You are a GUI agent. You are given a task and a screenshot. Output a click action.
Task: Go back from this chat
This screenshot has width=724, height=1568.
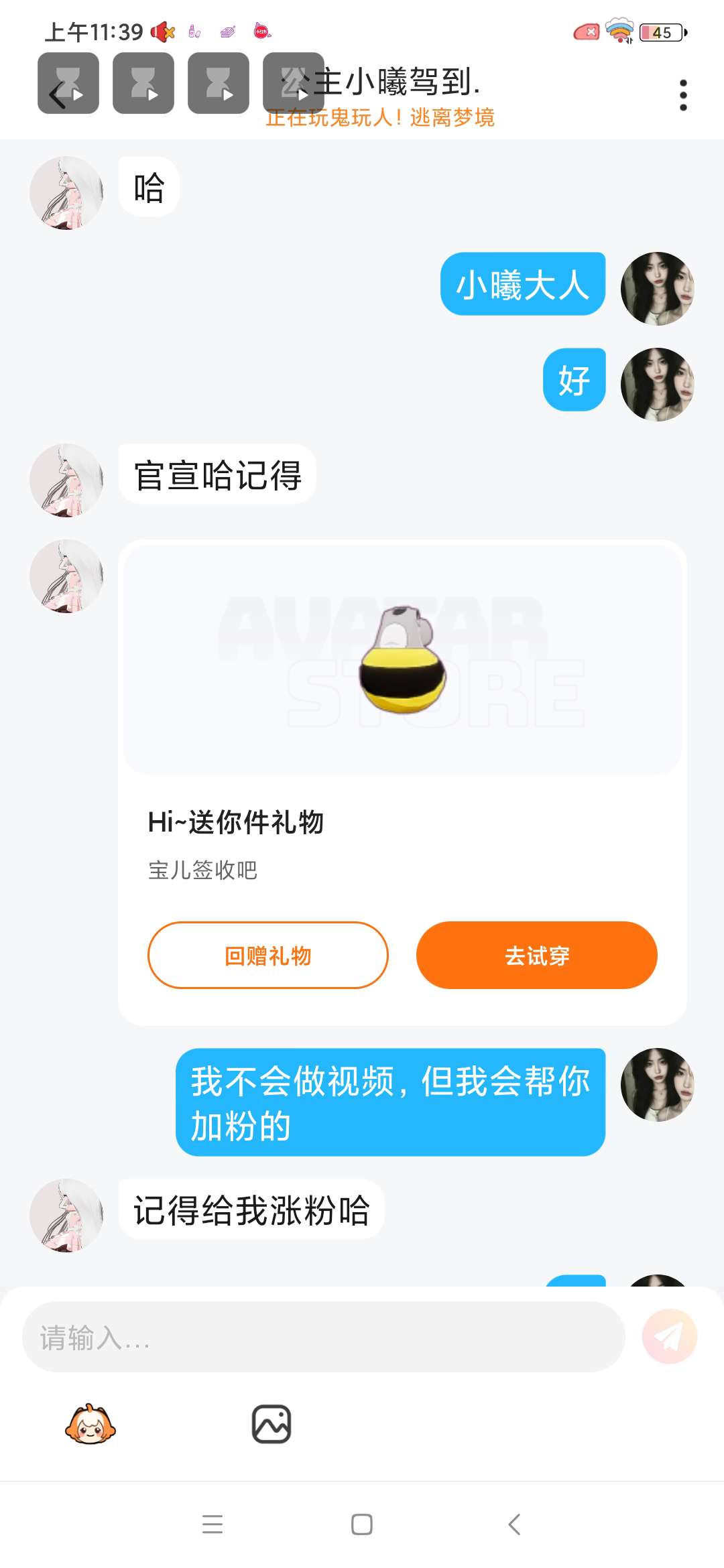click(x=59, y=96)
